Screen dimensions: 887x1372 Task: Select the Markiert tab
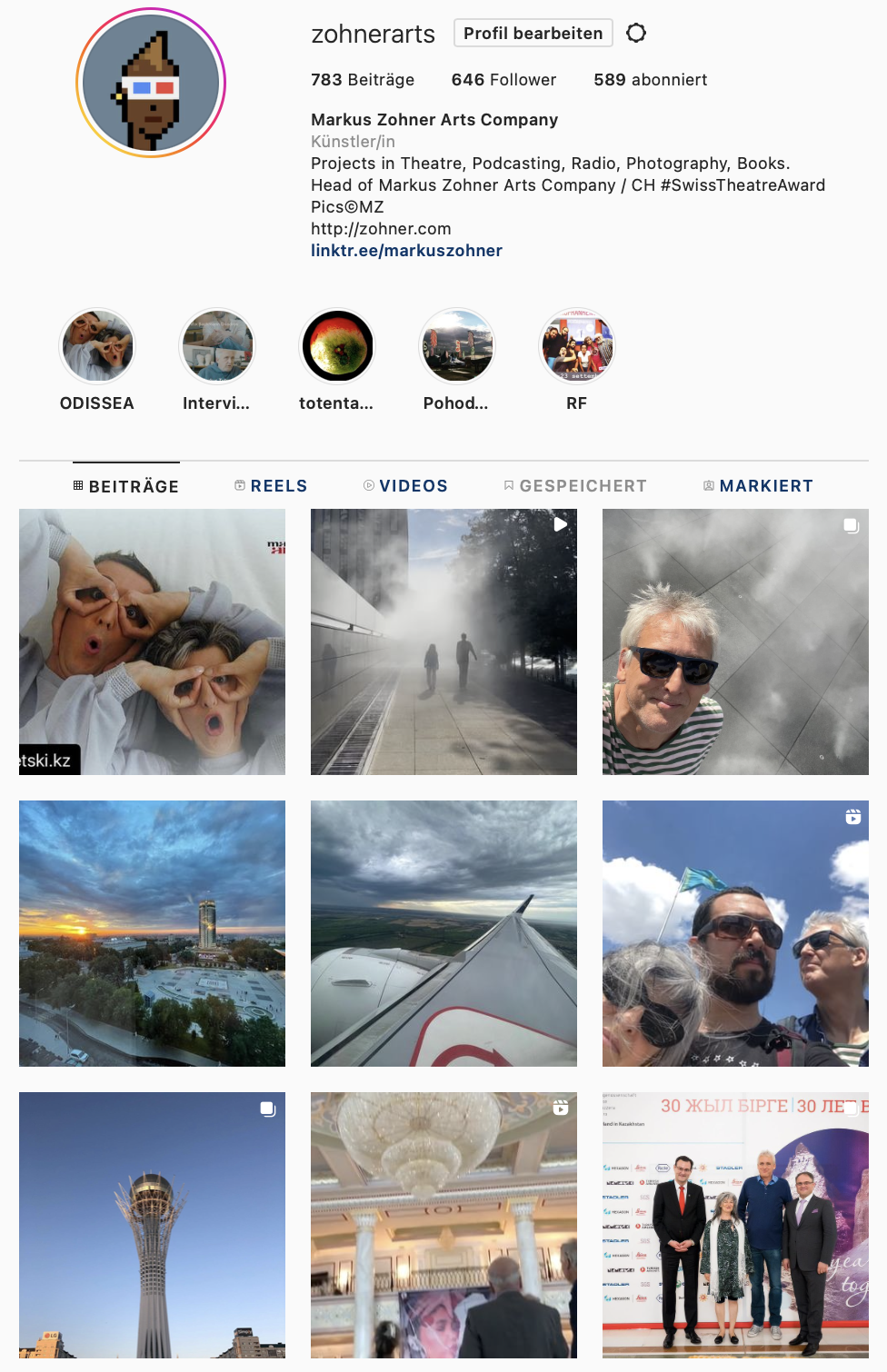click(x=758, y=486)
